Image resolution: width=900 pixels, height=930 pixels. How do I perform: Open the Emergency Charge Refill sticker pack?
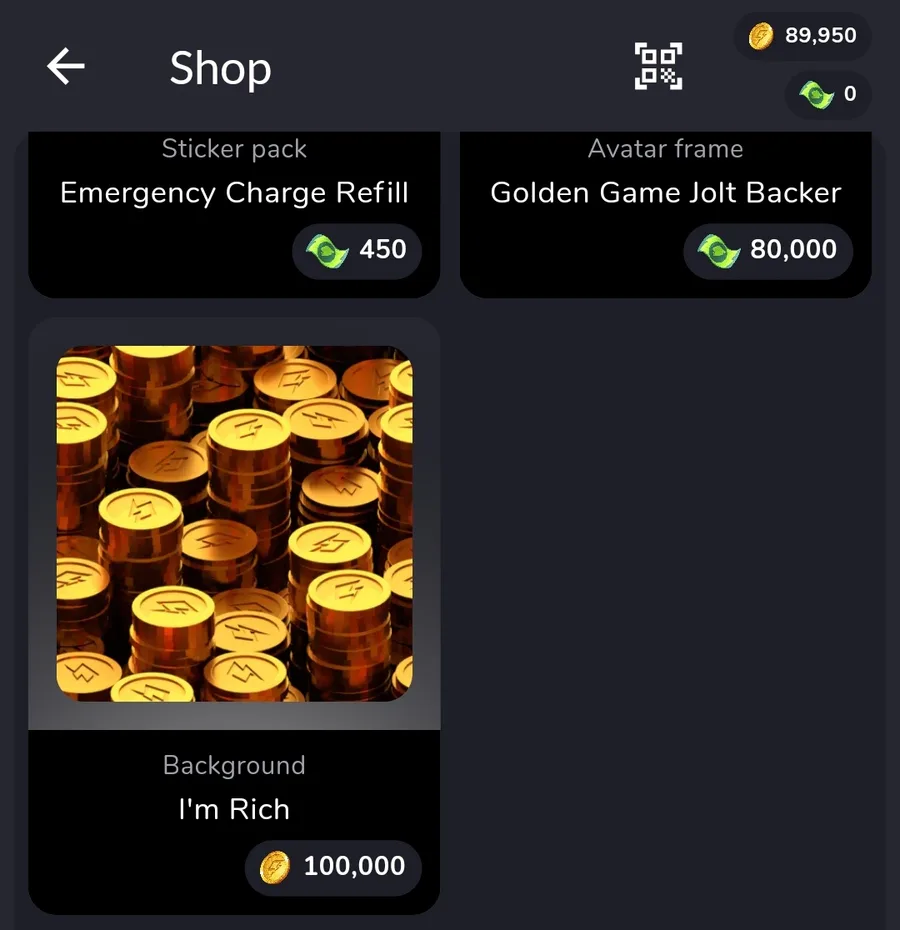(x=234, y=192)
